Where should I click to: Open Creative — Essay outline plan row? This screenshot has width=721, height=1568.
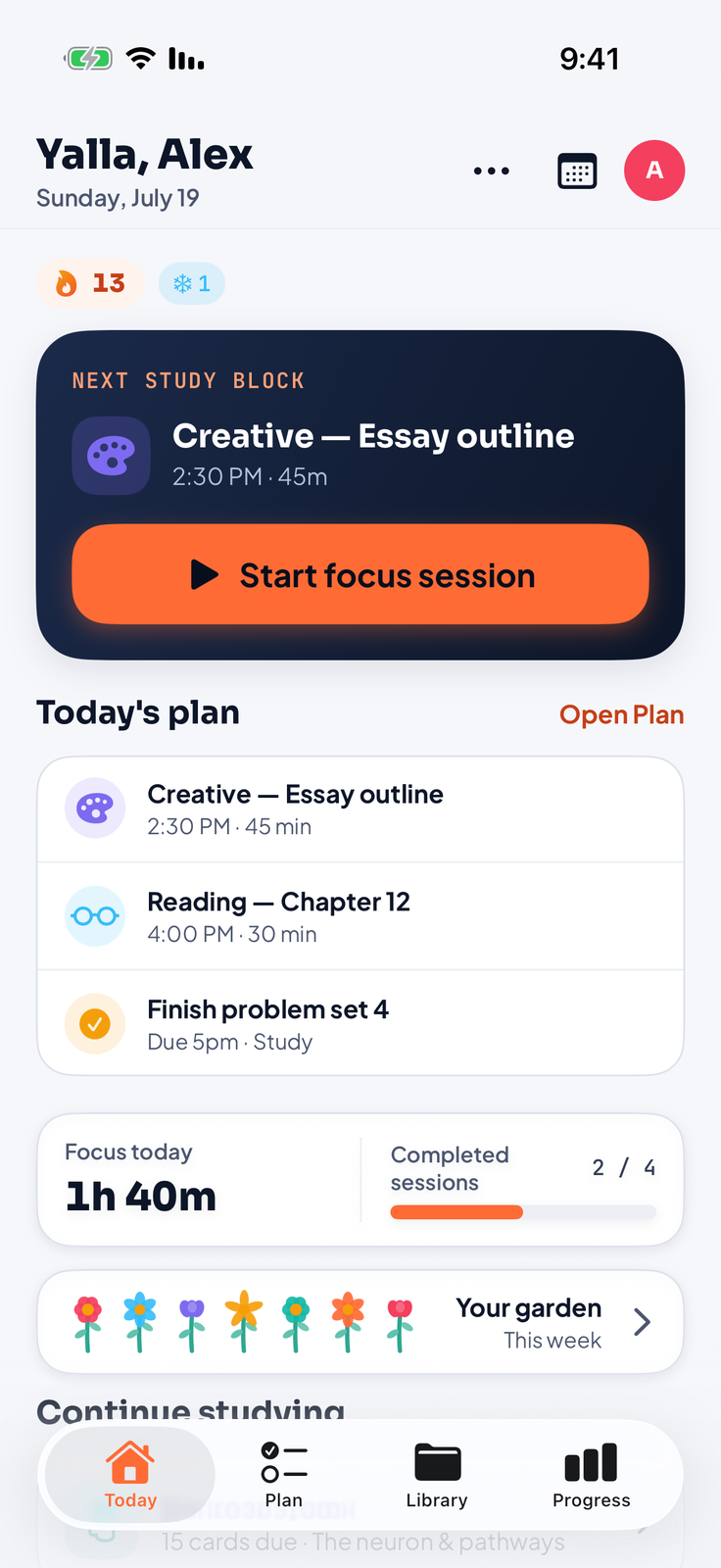click(360, 809)
